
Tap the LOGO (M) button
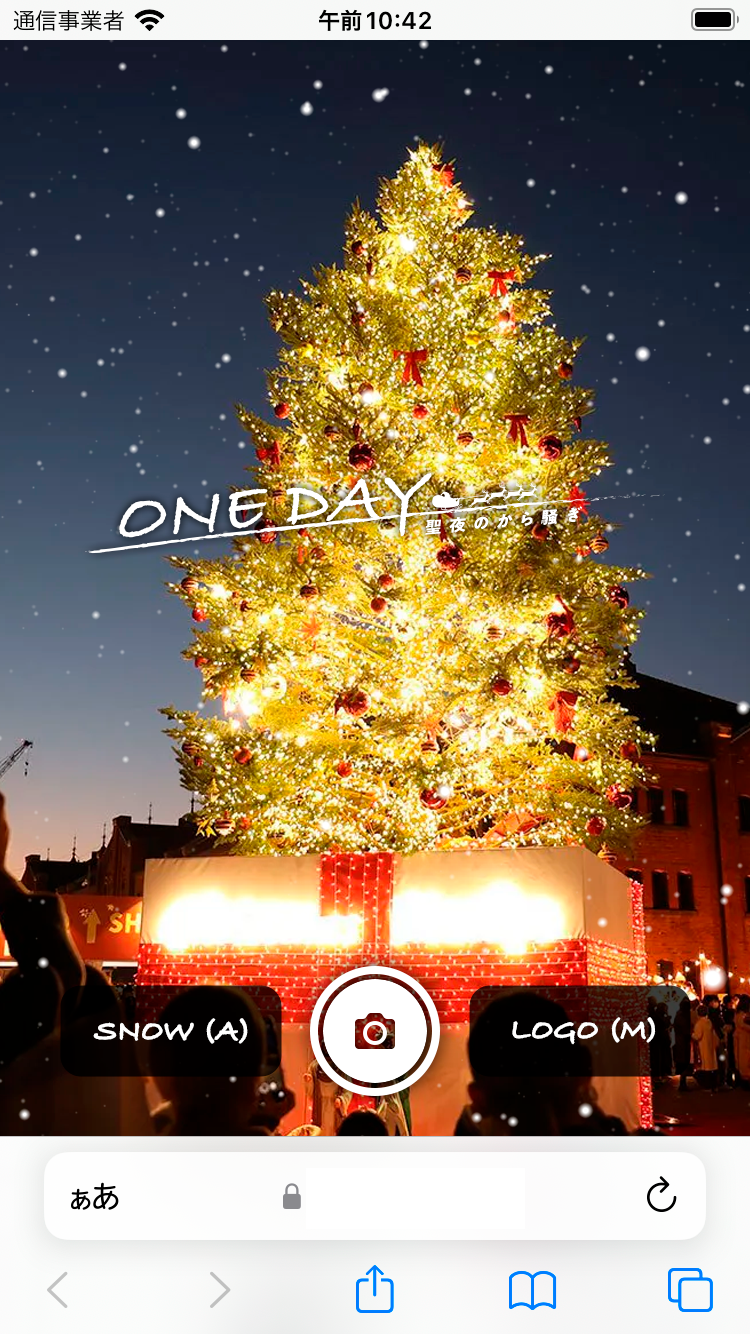point(583,1031)
